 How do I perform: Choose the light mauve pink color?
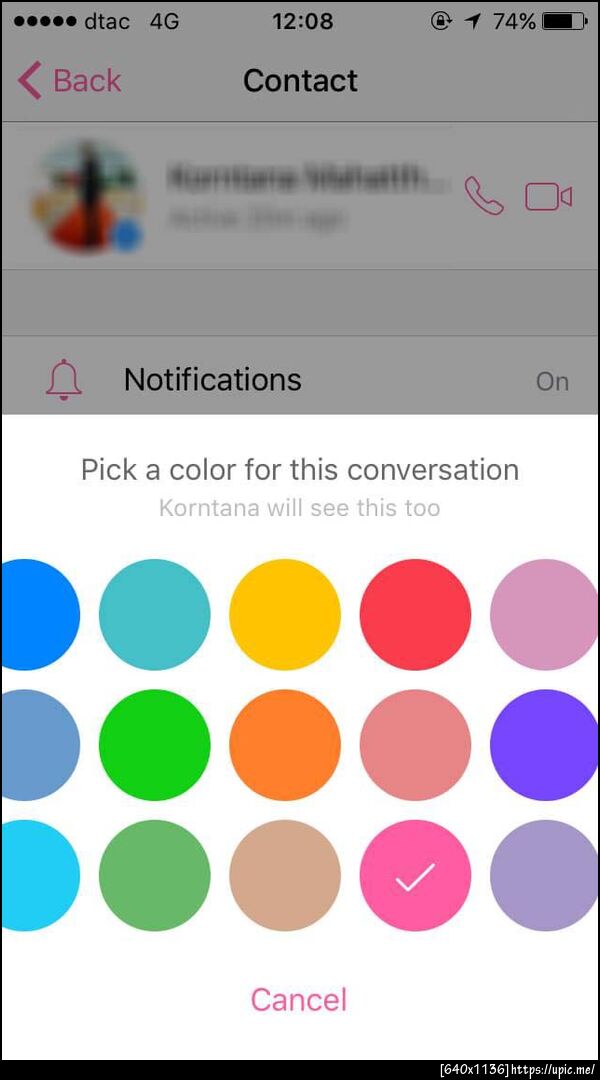(x=543, y=614)
